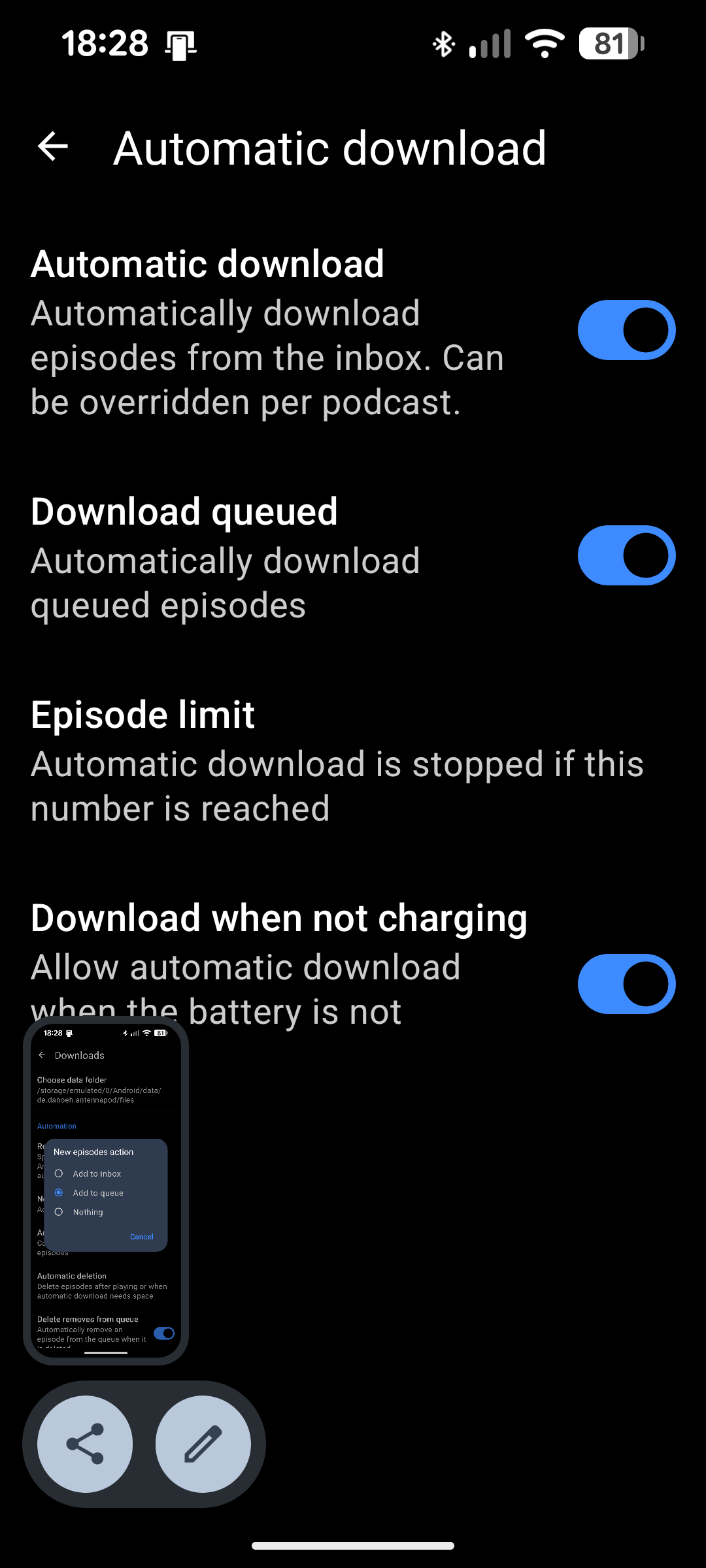Share the captured screenshot

[85, 1444]
